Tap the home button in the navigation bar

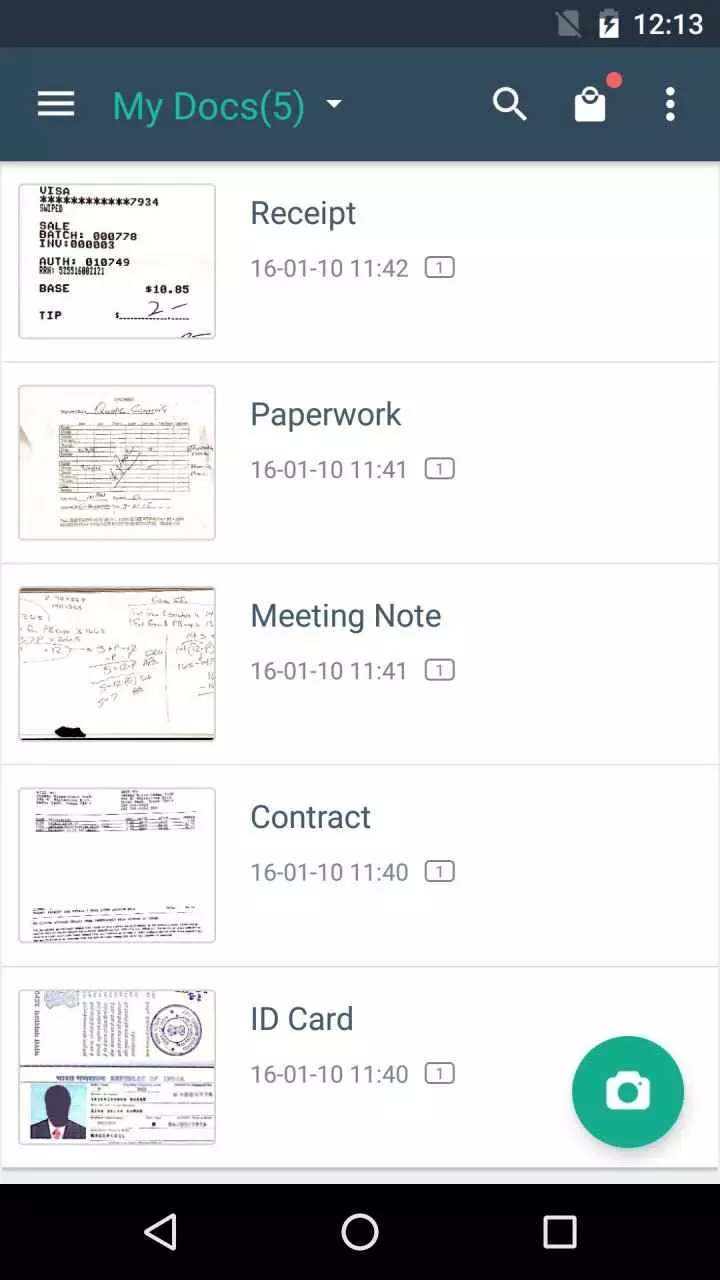tap(360, 1232)
